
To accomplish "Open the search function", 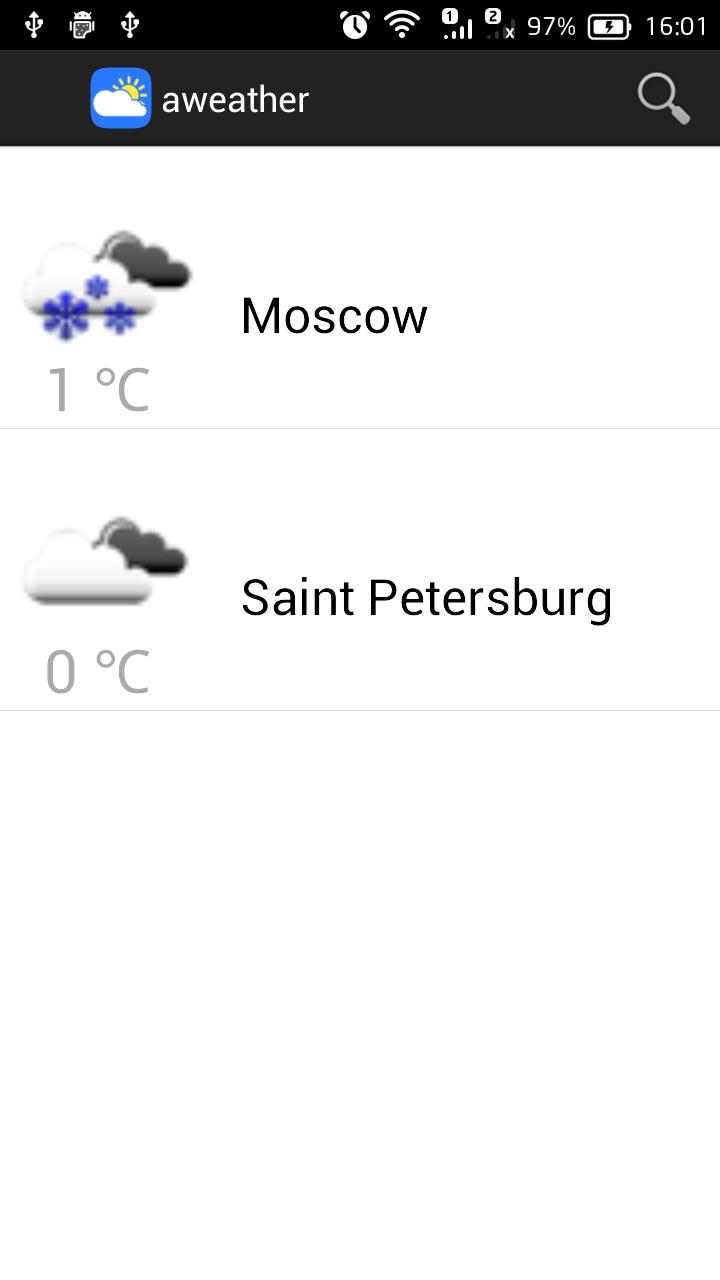I will [x=662, y=97].
